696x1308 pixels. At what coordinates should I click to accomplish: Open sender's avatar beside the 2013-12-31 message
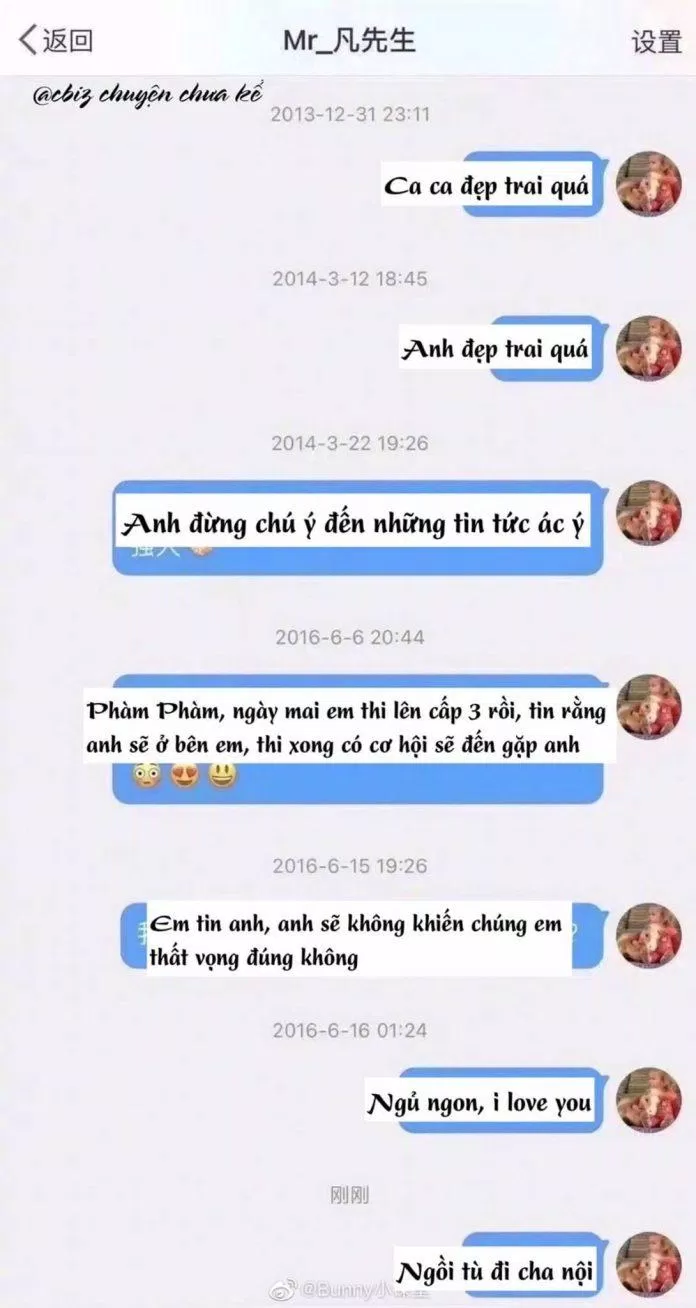[648, 185]
